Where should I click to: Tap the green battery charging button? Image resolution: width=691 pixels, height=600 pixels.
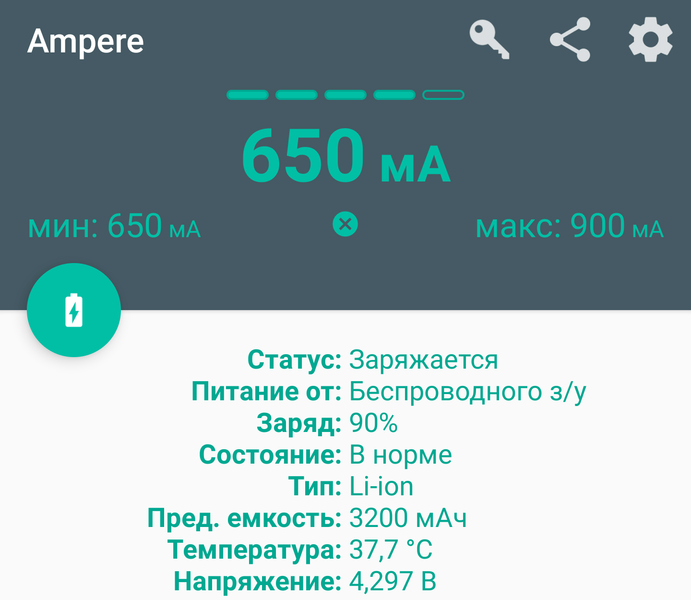tap(74, 310)
